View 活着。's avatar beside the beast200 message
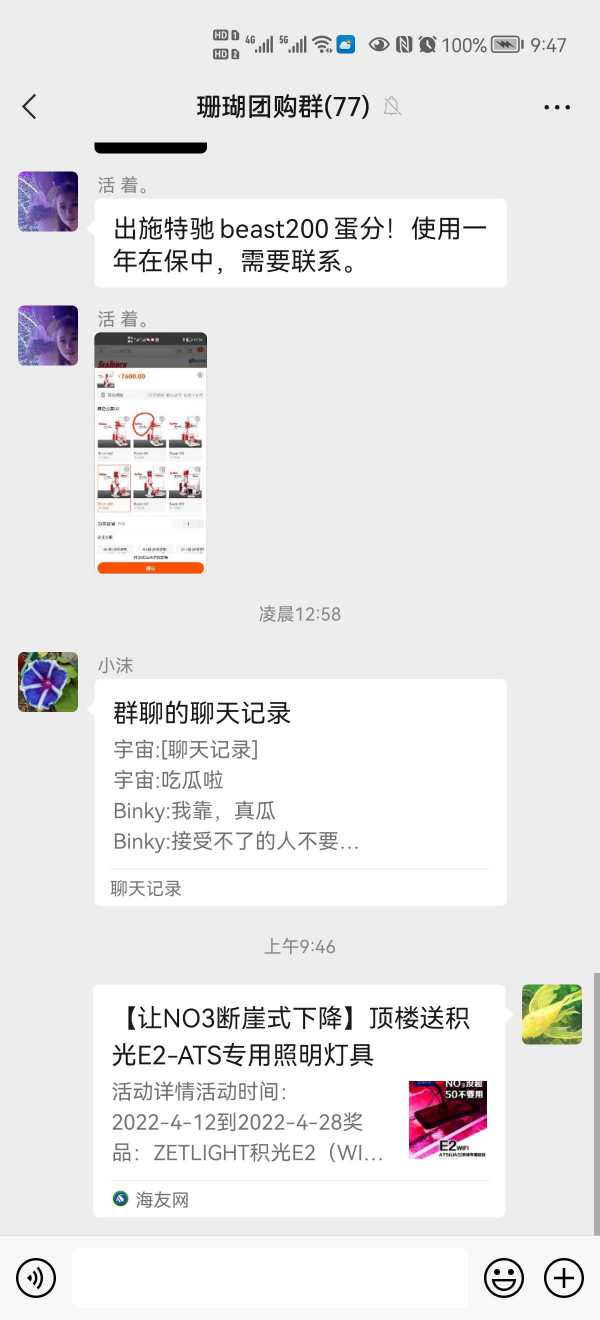The image size is (600, 1320). coord(48,201)
